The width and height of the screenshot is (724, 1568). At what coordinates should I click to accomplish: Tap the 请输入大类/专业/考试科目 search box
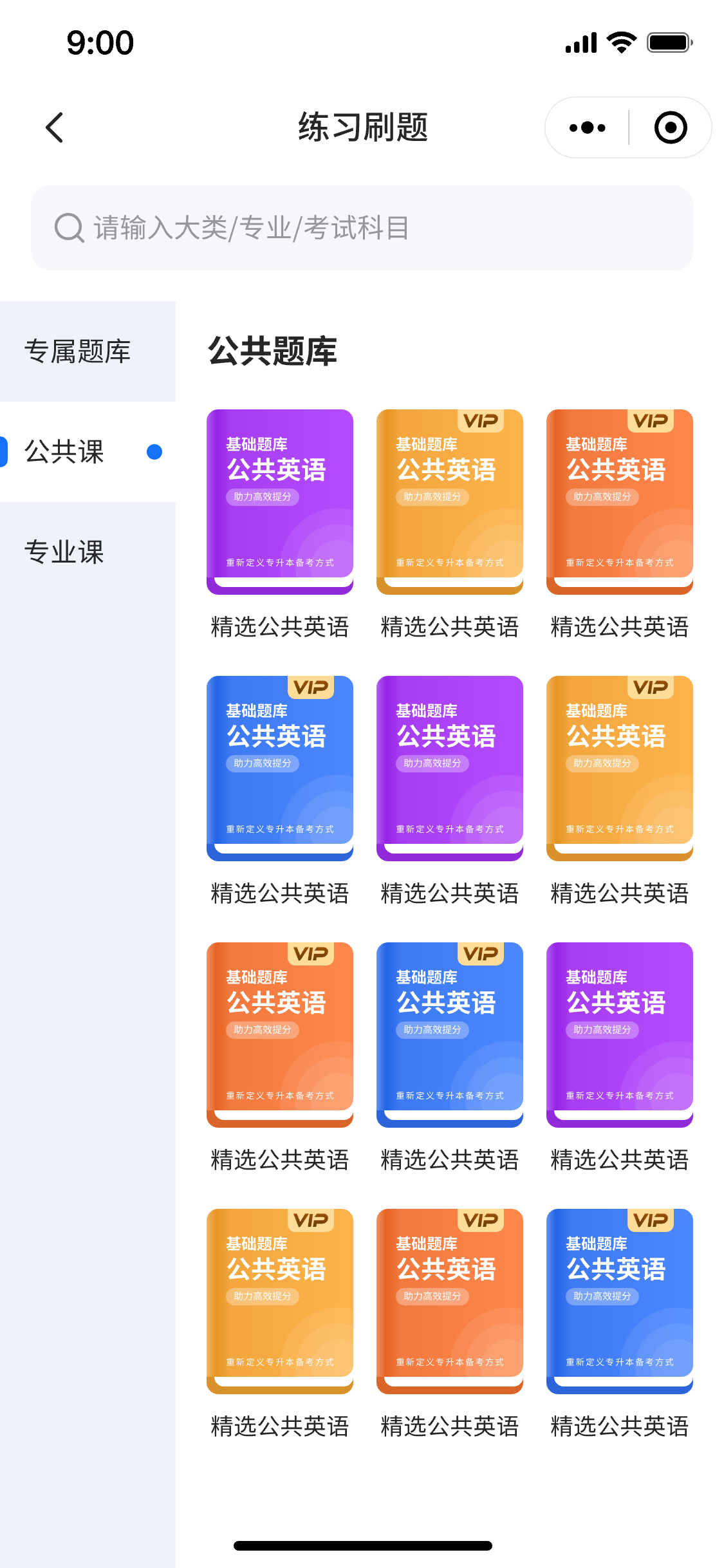(x=362, y=228)
